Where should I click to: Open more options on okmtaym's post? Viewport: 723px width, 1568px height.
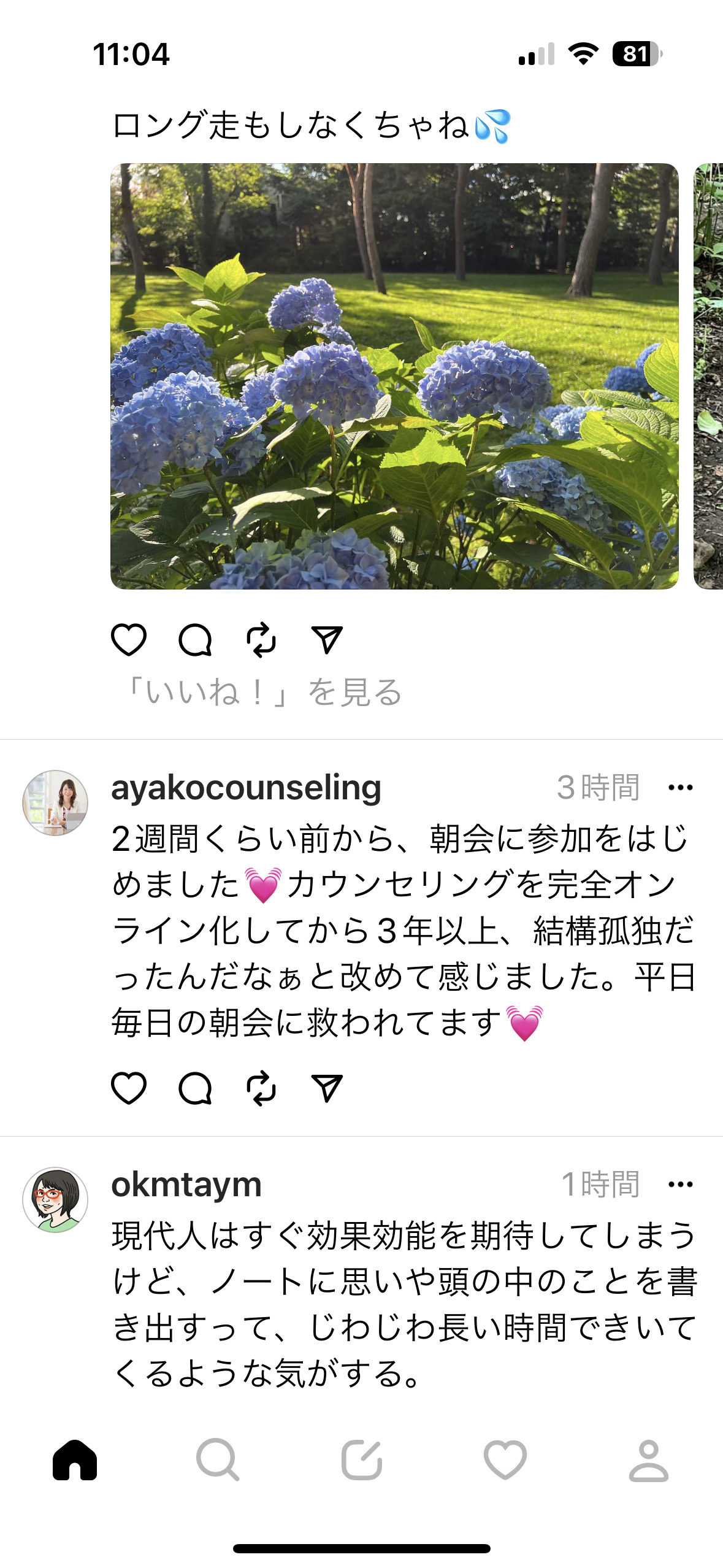pos(680,1185)
